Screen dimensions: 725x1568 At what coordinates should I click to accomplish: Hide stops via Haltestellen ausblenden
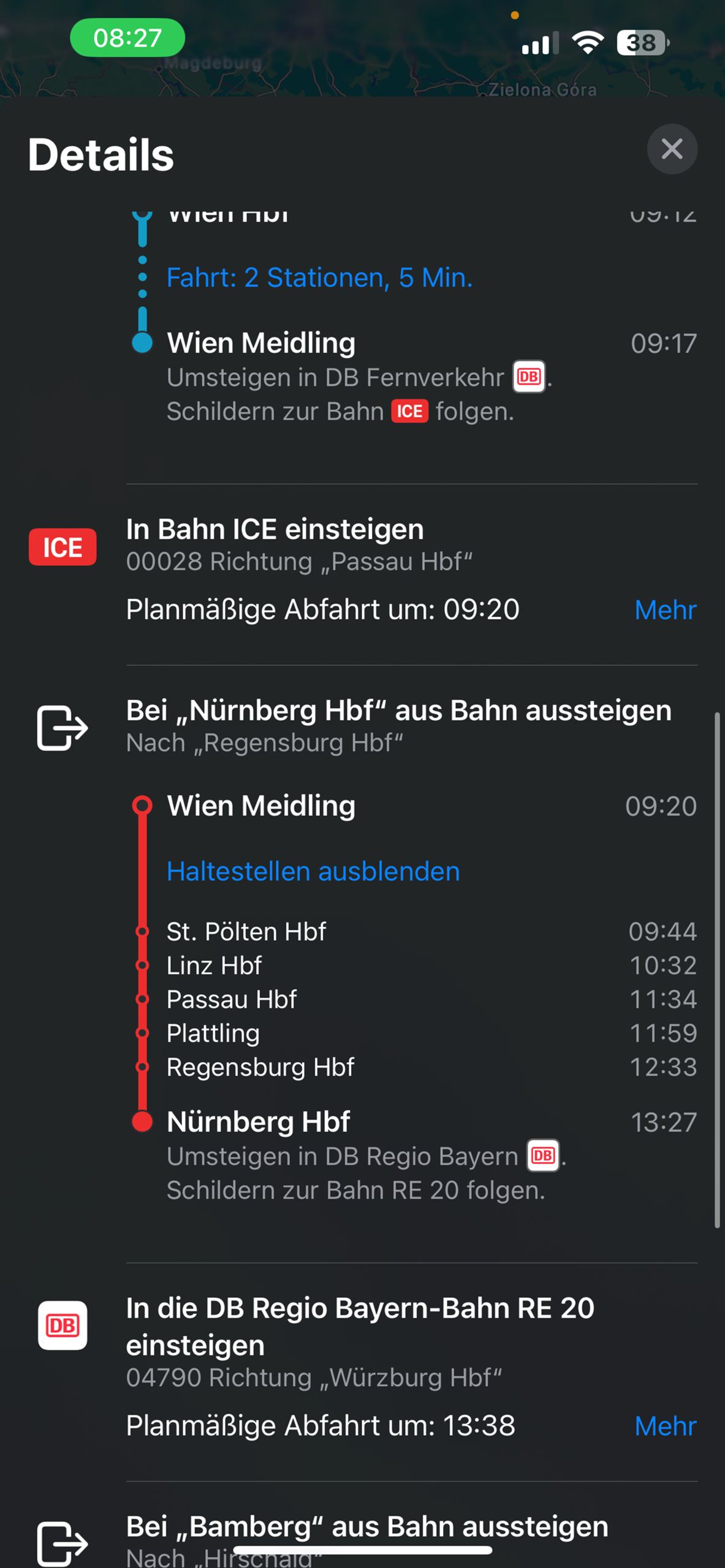(313, 871)
